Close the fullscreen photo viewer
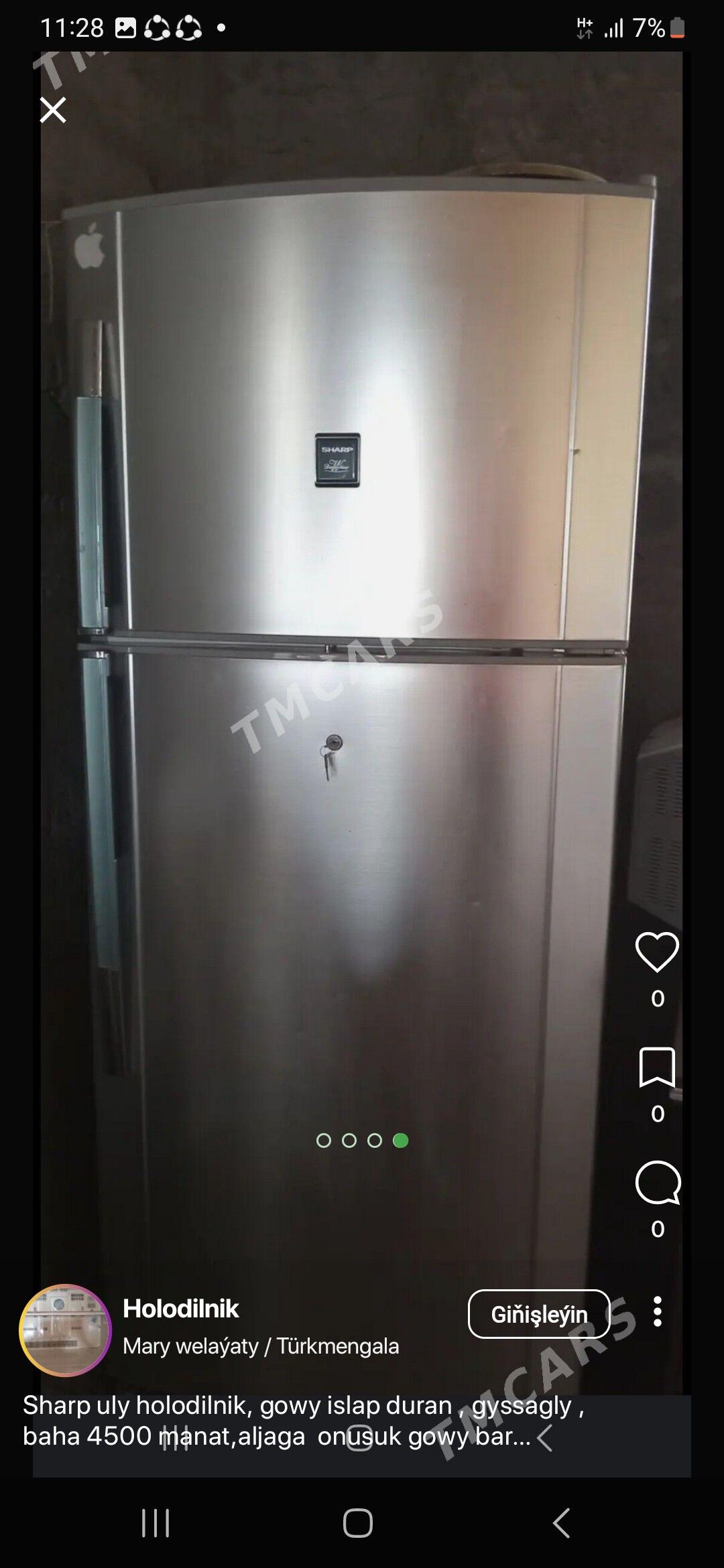Screen dimensions: 724x1568 pyautogui.click(x=53, y=110)
